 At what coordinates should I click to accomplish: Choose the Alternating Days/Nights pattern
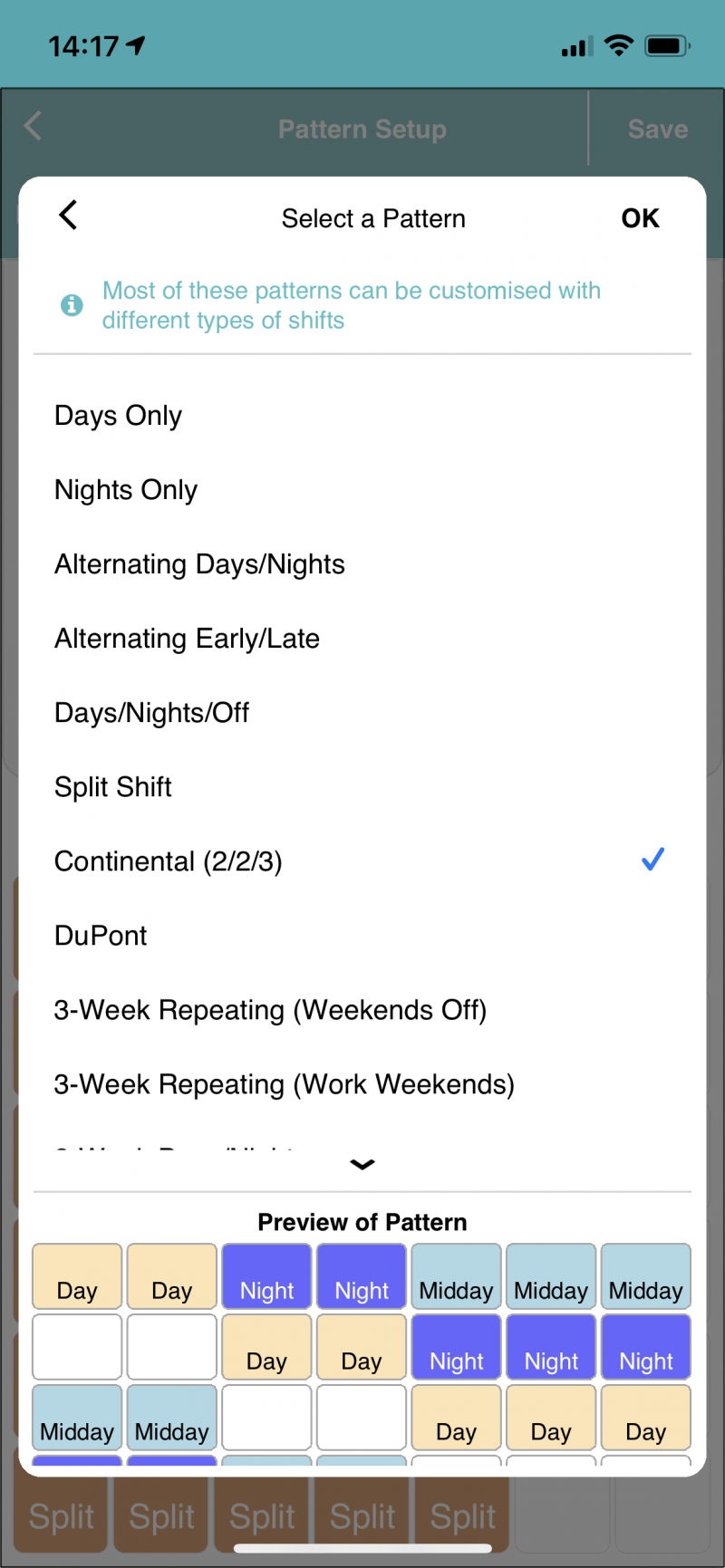click(x=199, y=563)
